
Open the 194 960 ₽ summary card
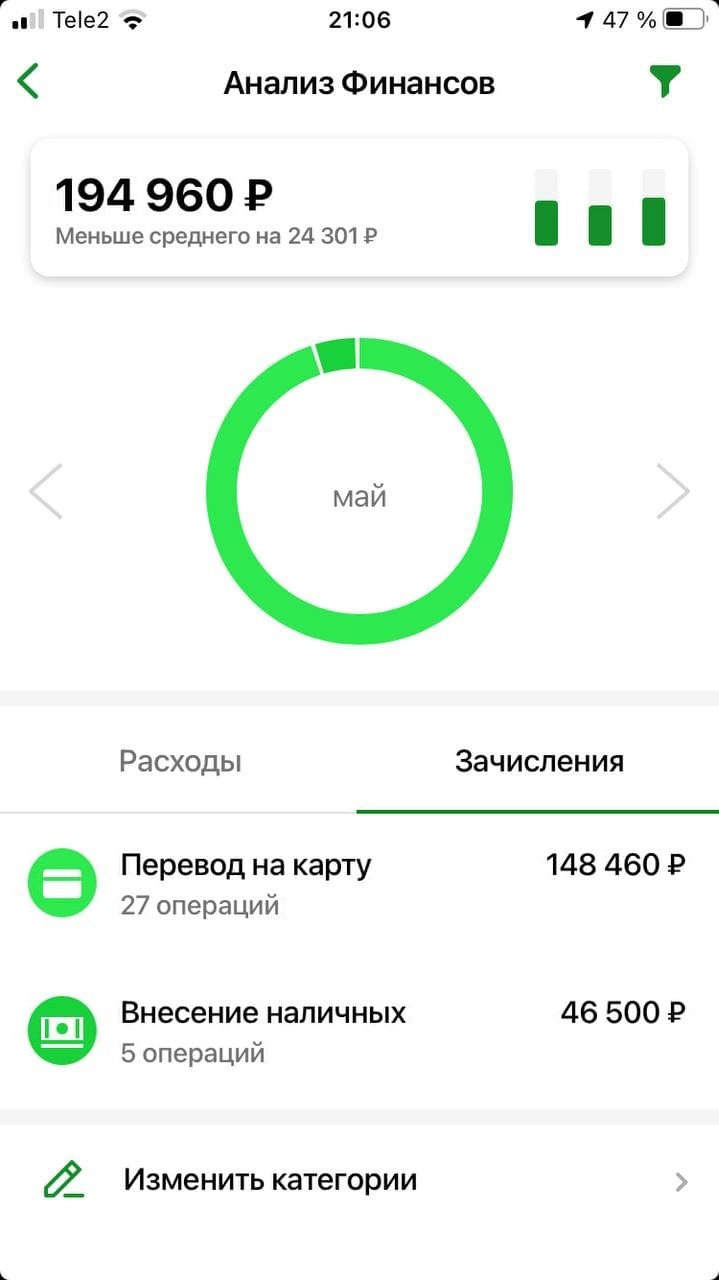click(x=359, y=207)
